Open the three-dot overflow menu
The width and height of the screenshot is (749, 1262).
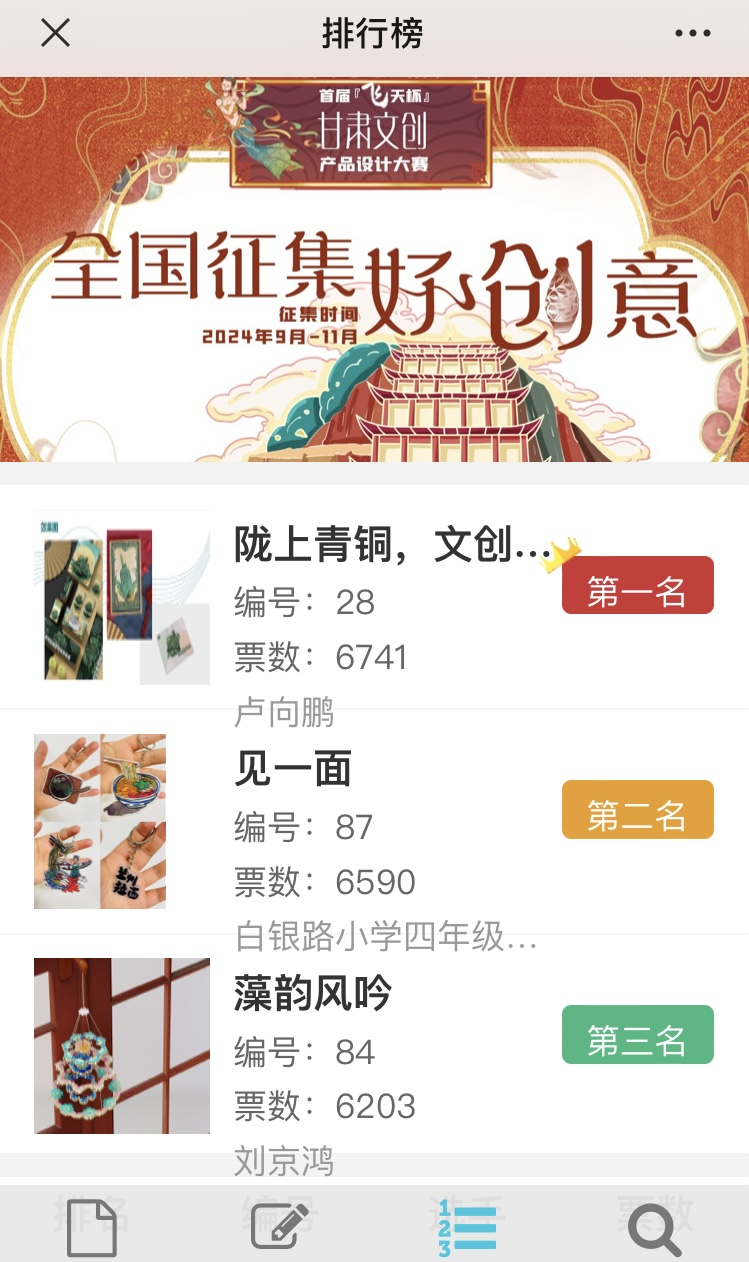(x=692, y=34)
